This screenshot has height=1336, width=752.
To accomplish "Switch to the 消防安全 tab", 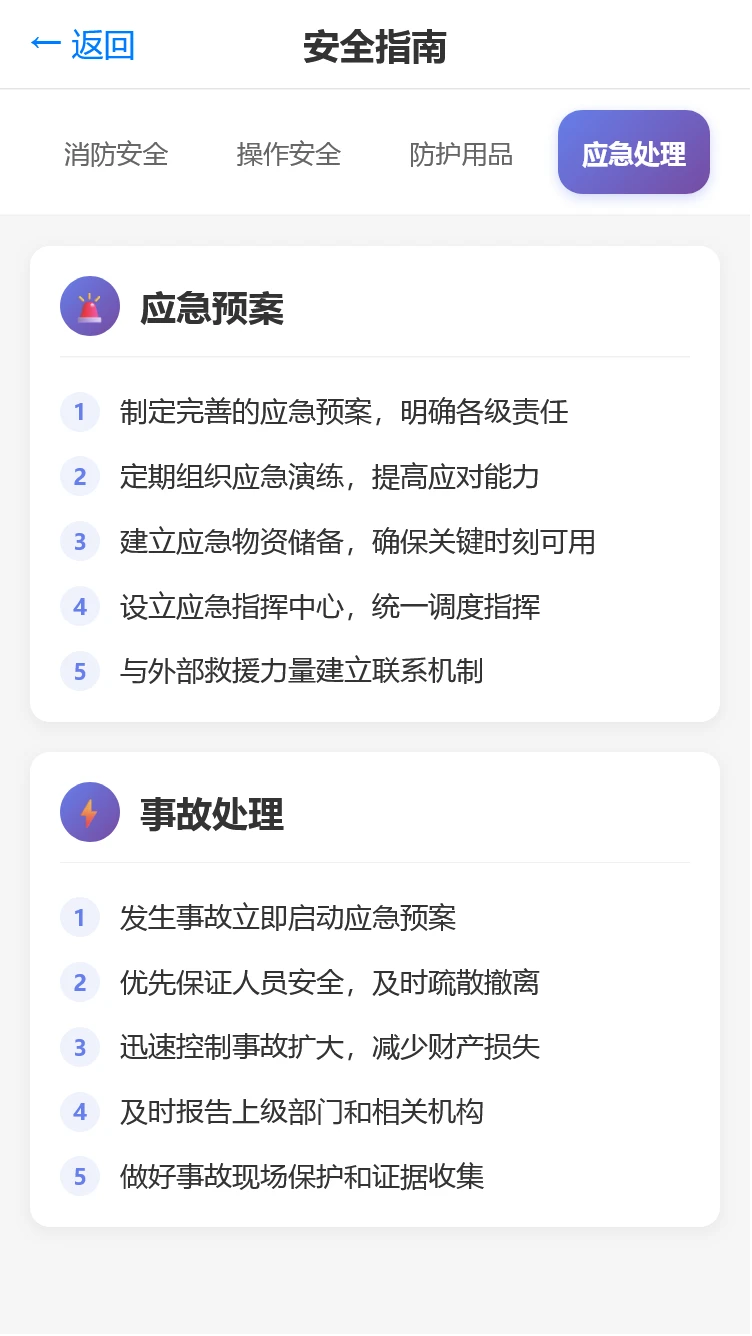I will (115, 154).
